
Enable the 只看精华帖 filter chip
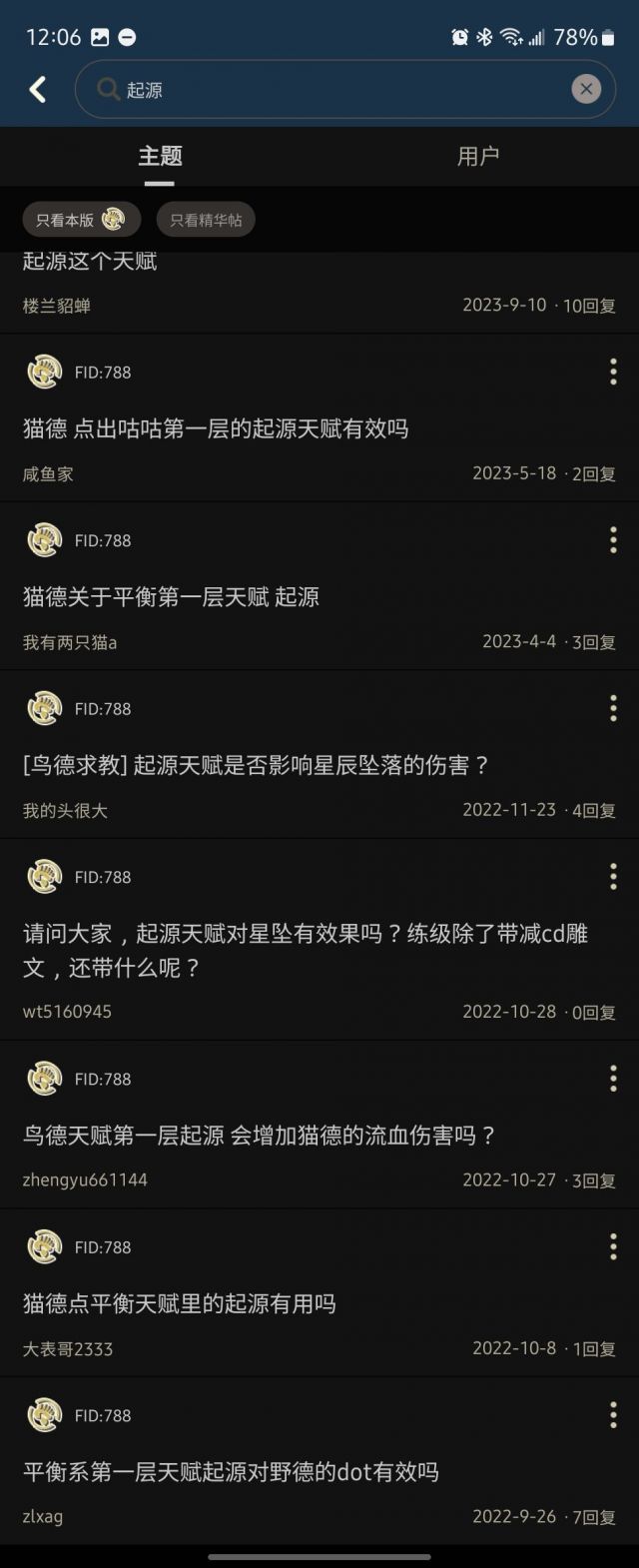pos(206,220)
